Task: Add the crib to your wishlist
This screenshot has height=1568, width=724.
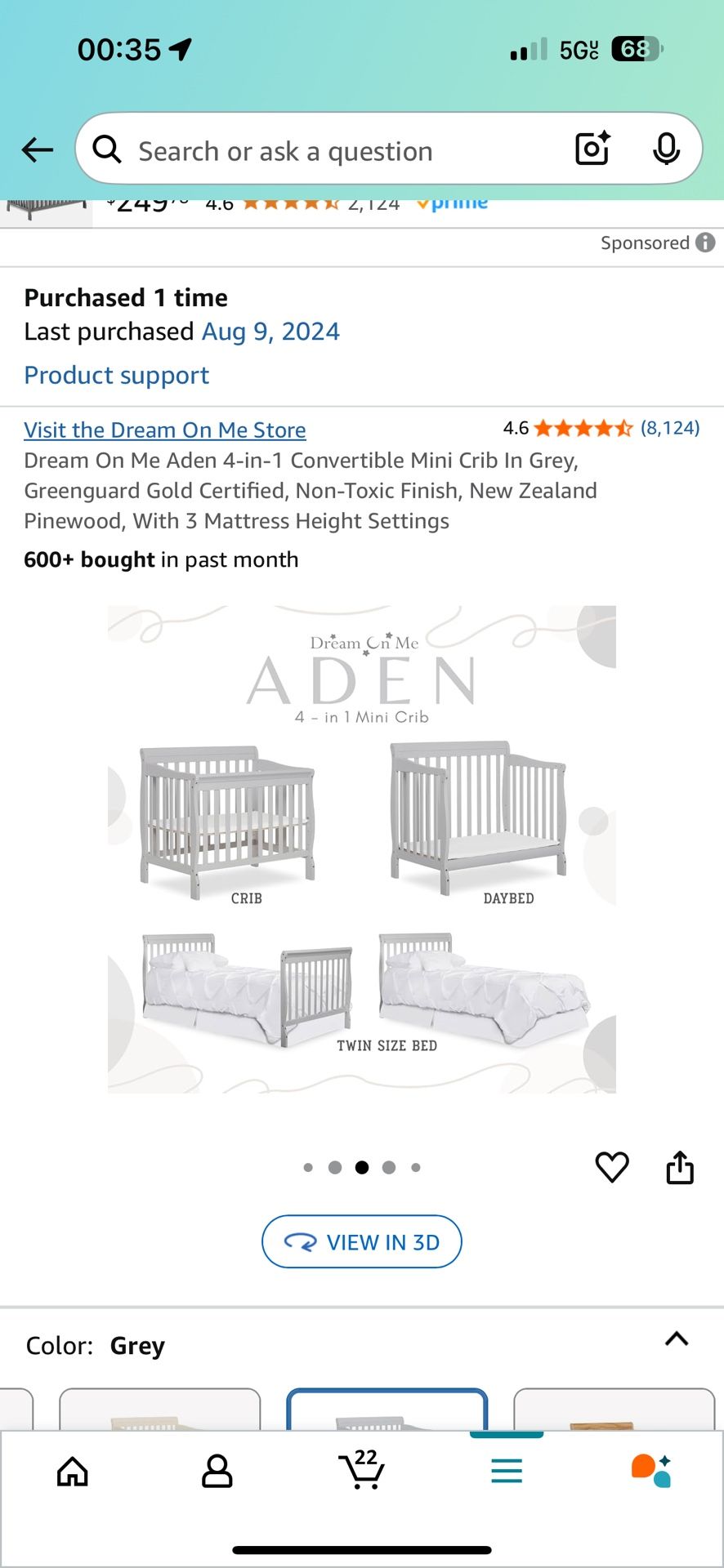Action: [612, 1166]
